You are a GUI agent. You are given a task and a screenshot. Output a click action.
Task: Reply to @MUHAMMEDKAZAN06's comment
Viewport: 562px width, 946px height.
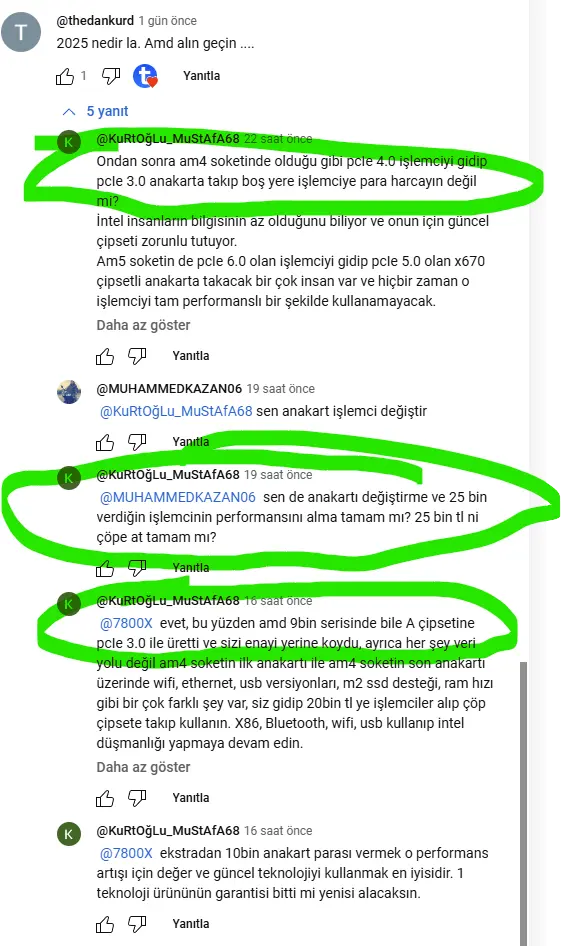pyautogui.click(x=191, y=442)
